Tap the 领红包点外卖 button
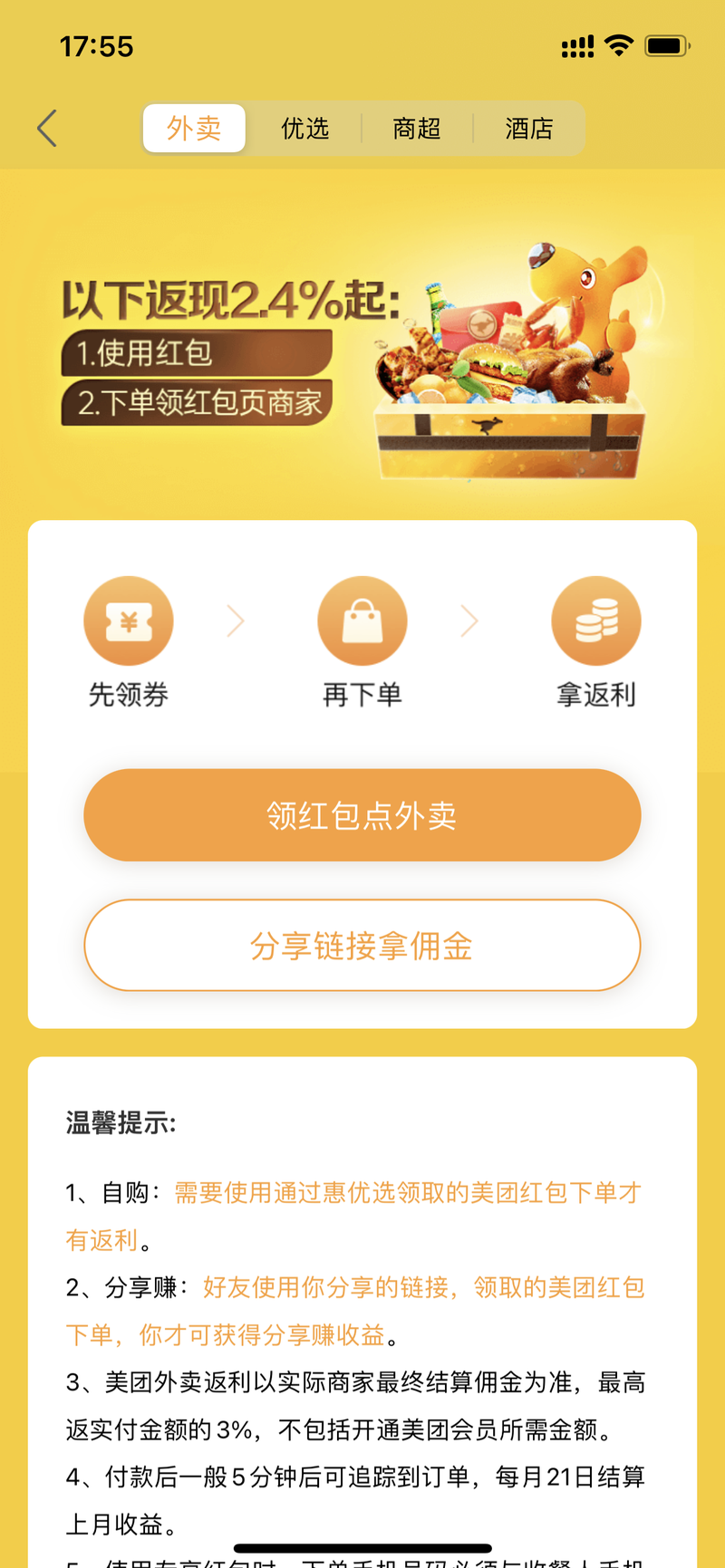The image size is (725, 1568). (x=362, y=815)
